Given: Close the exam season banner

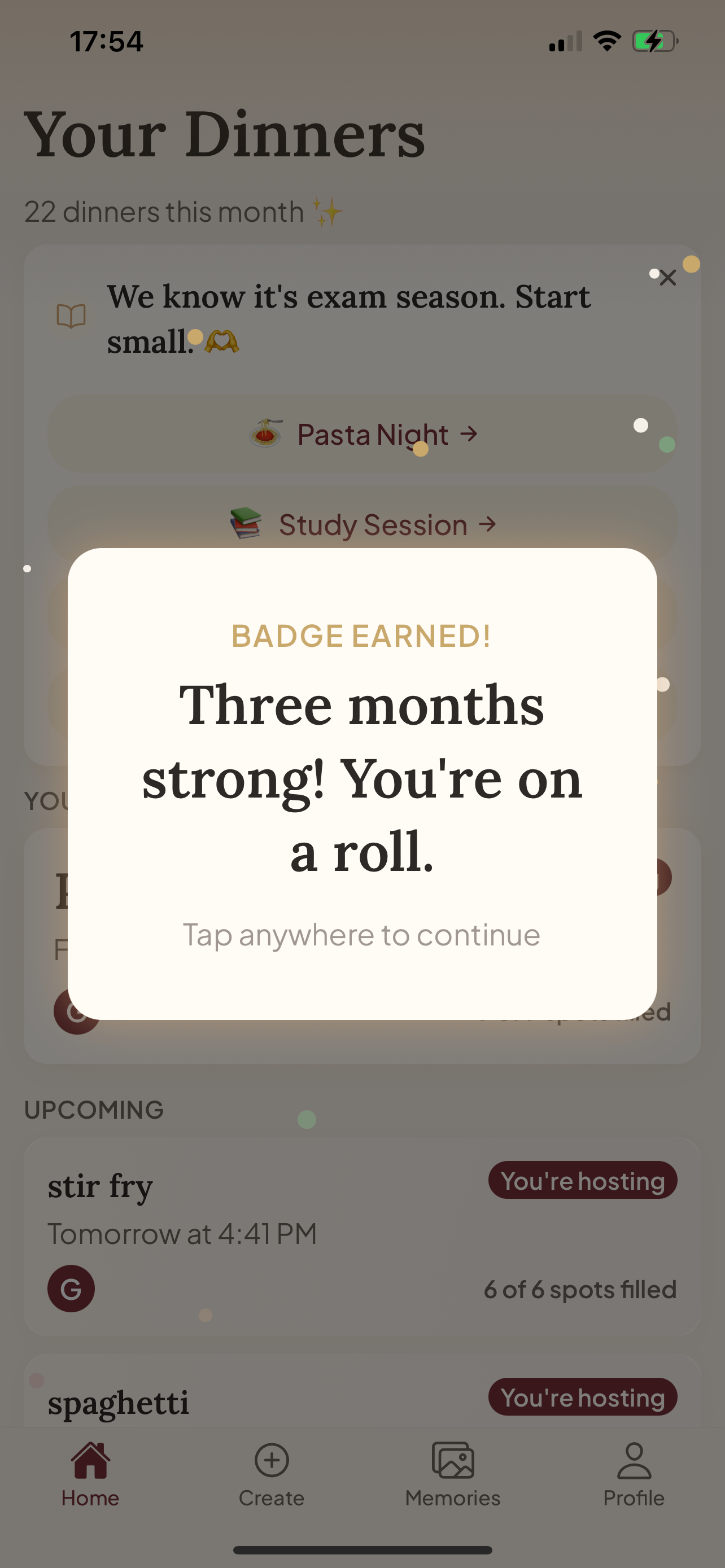Looking at the screenshot, I should [668, 278].
